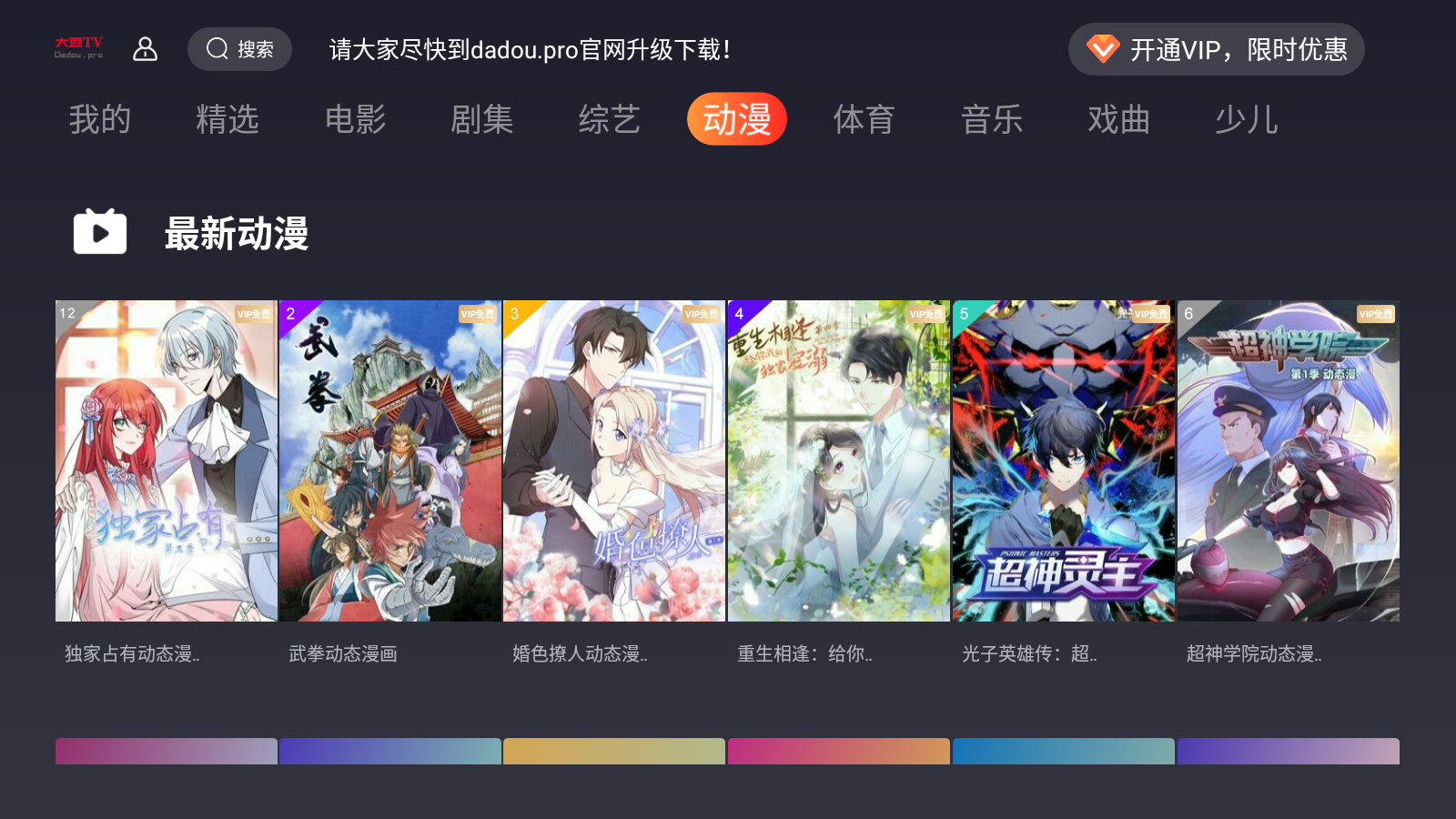Switch to the 综艺 tab

pyautogui.click(x=610, y=119)
